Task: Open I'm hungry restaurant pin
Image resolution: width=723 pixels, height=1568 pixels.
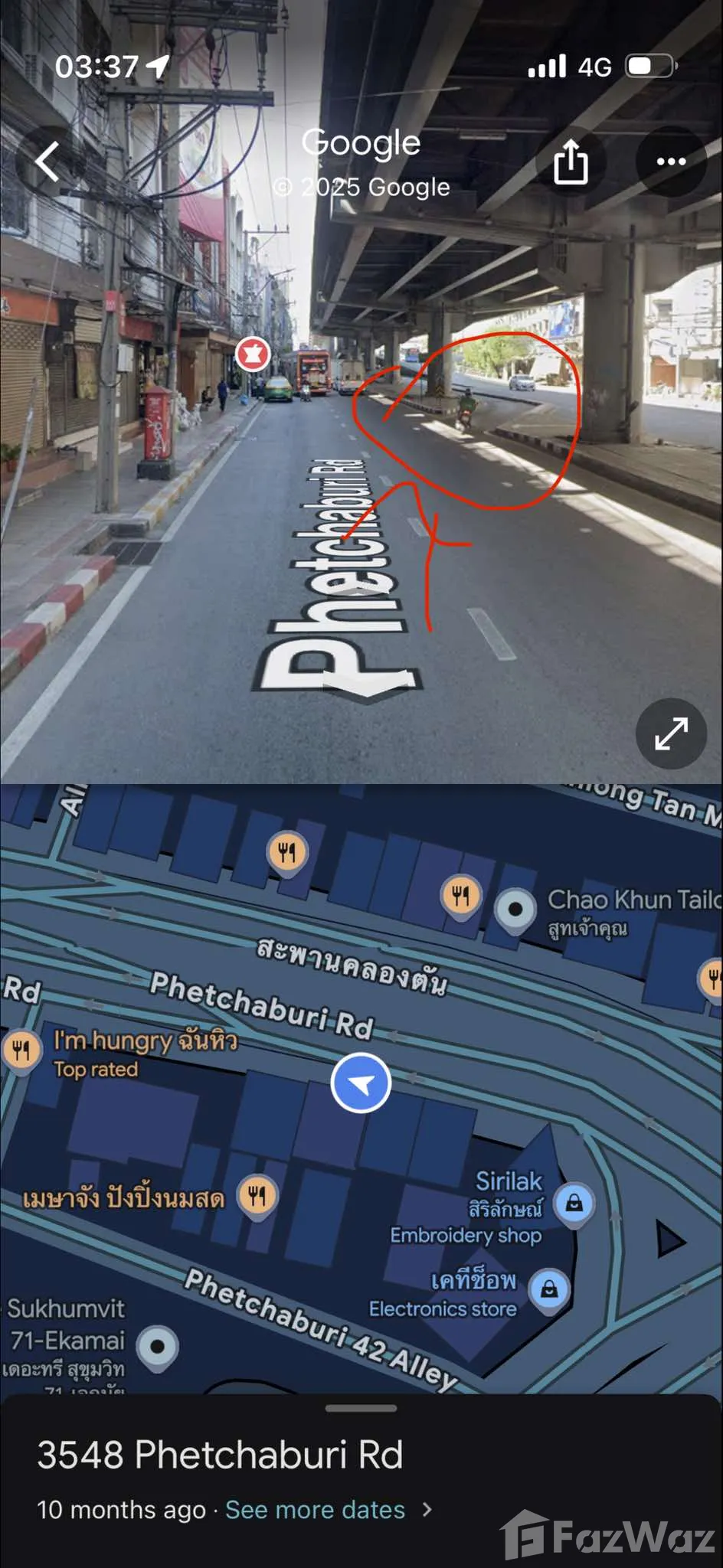Action: [21, 1050]
